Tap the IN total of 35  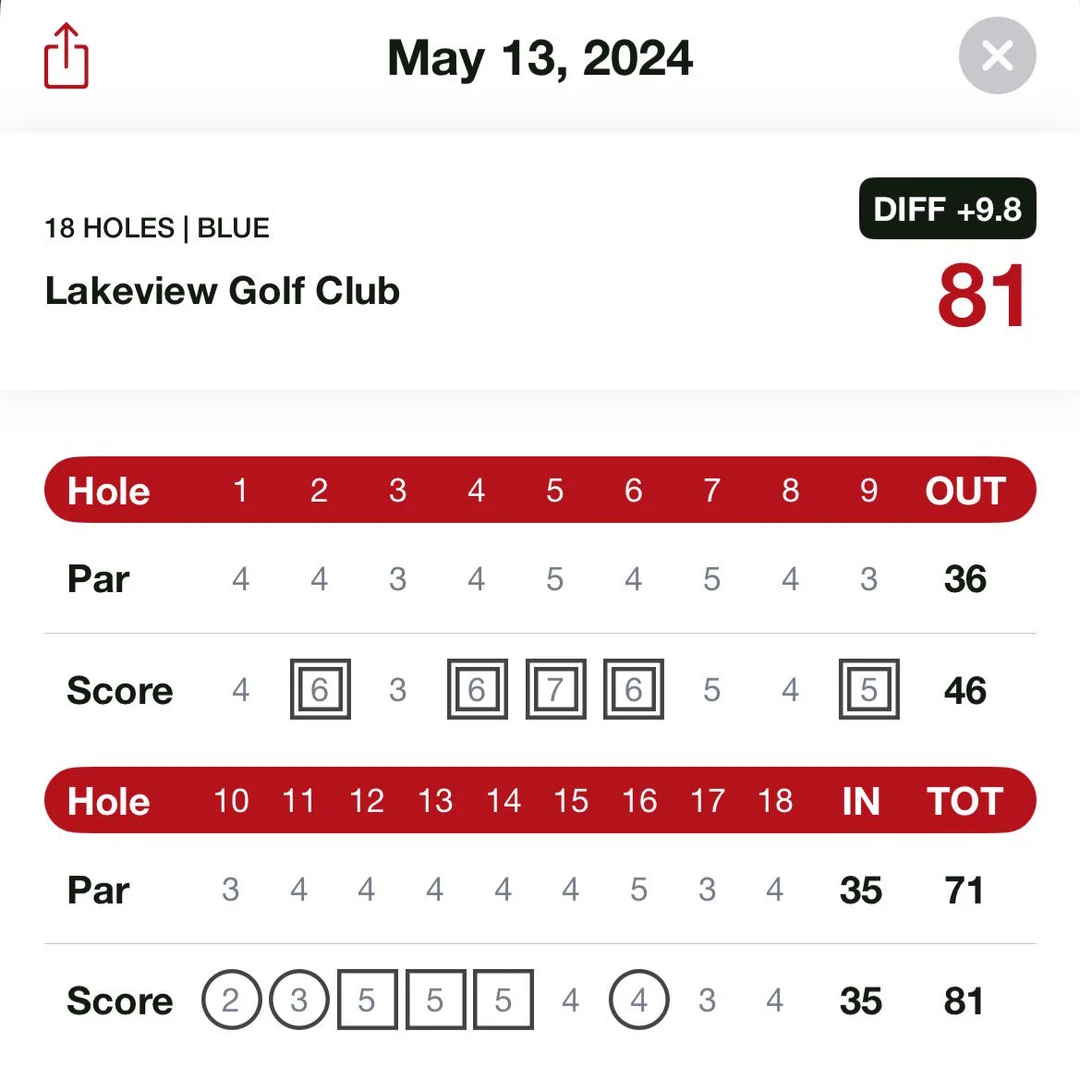tap(859, 1000)
